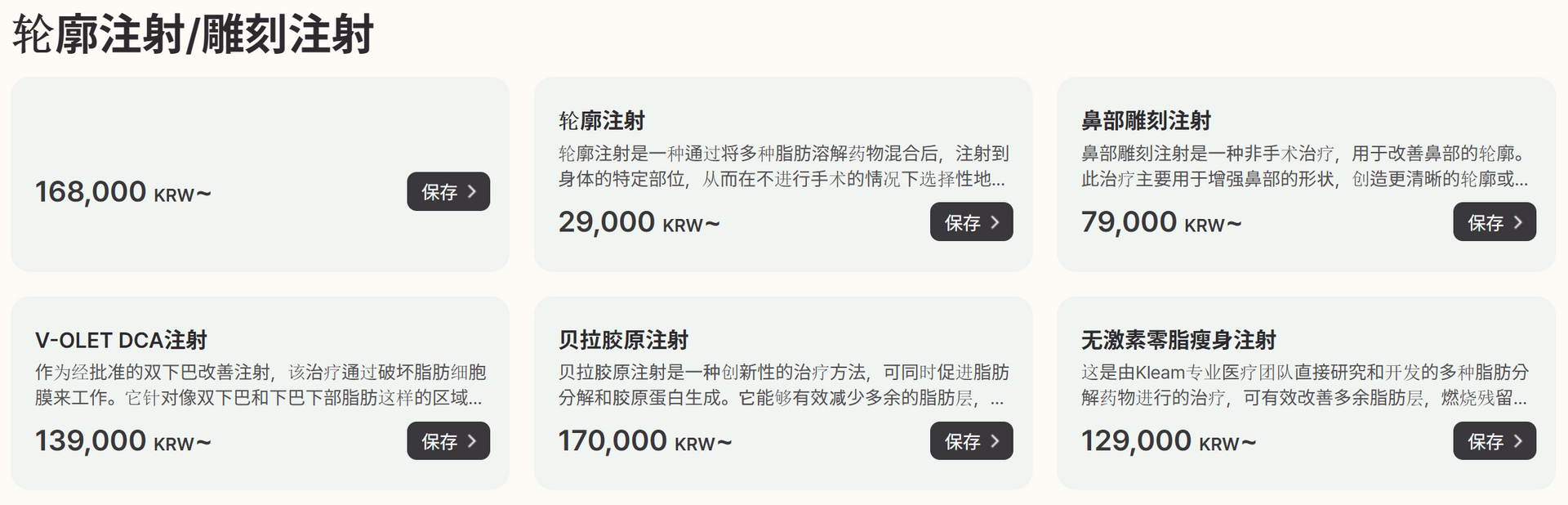Open the V-OLET DCA注射 card
Image resolution: width=1568 pixels, height=505 pixels.
click(121, 340)
